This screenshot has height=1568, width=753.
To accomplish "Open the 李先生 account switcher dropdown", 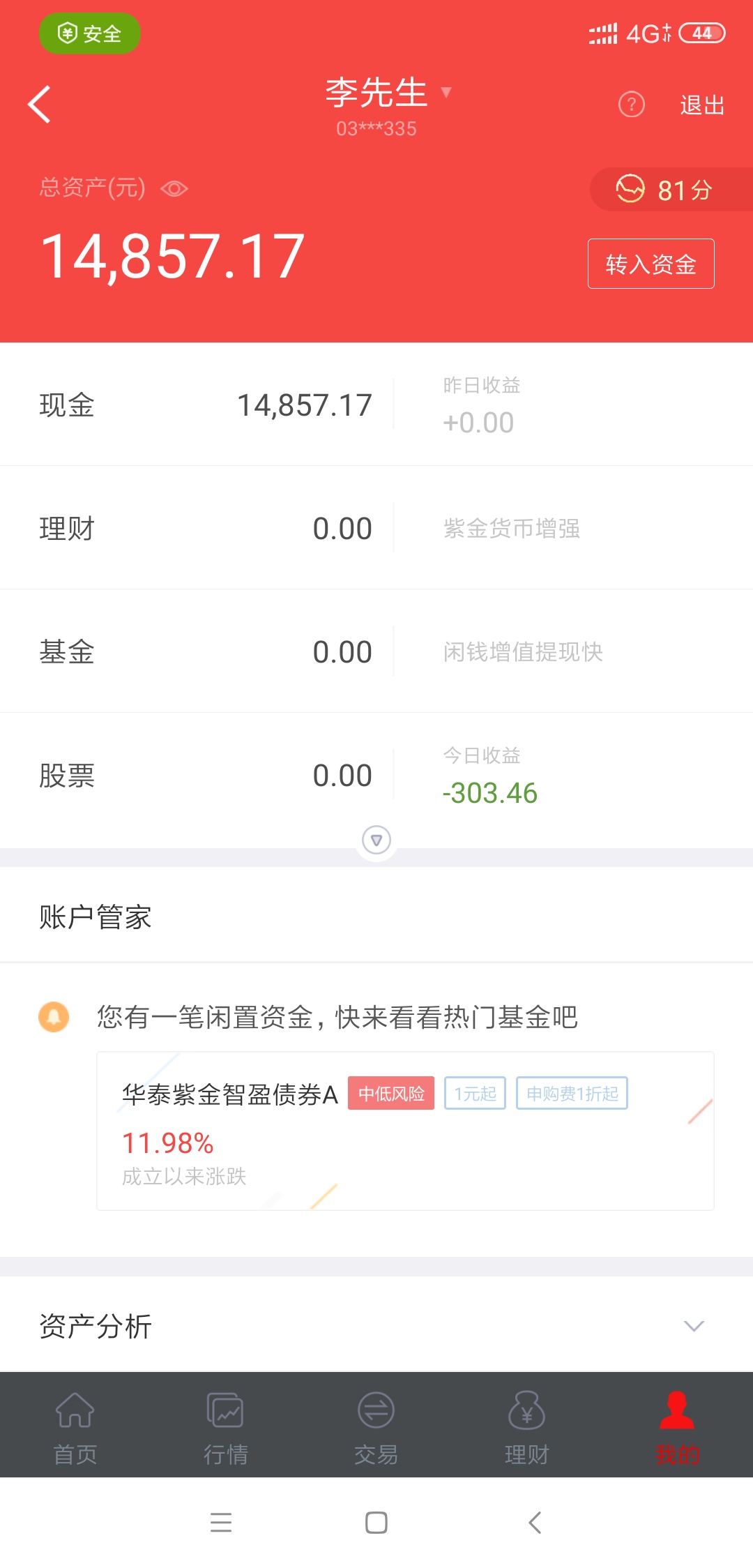I will click(x=388, y=93).
